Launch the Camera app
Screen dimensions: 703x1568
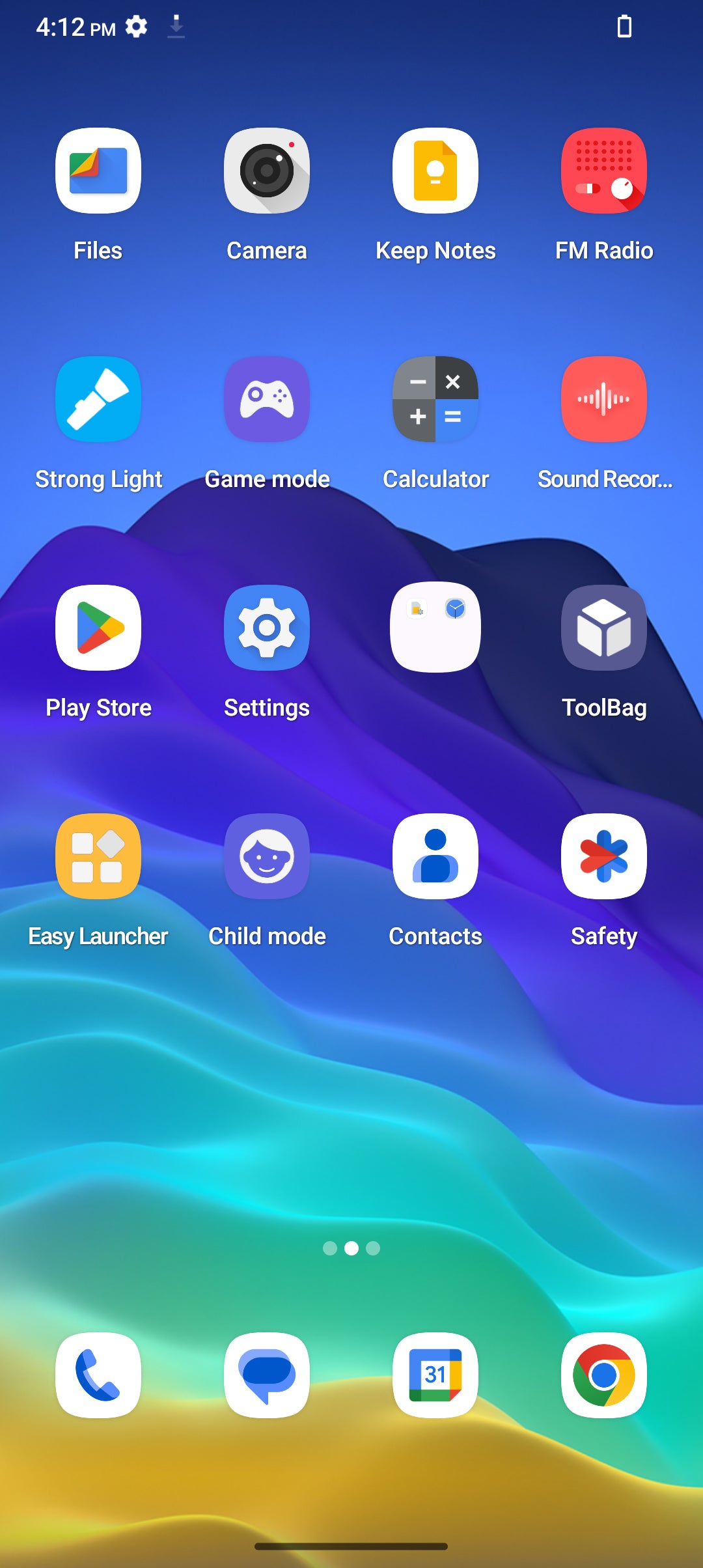[x=267, y=171]
